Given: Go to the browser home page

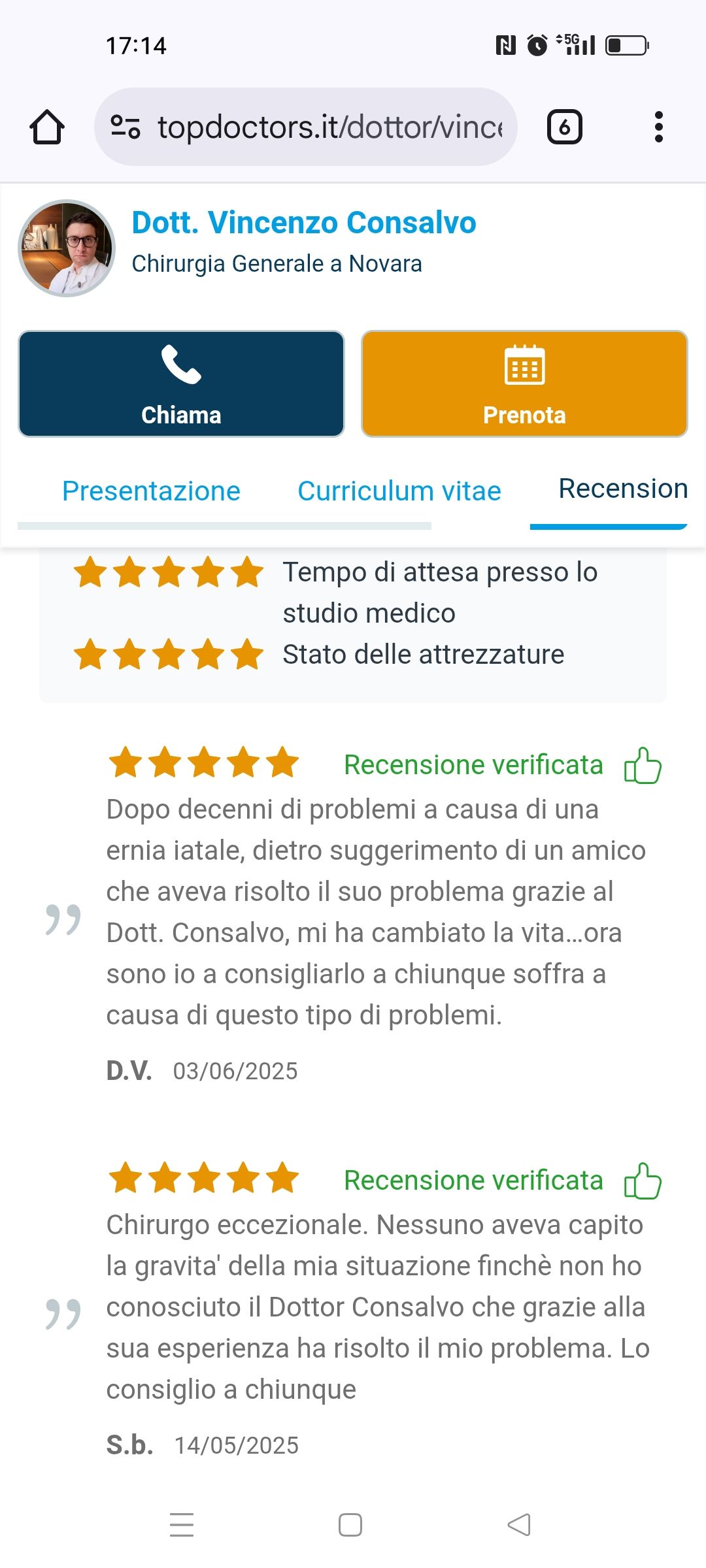Looking at the screenshot, I should pos(47,127).
